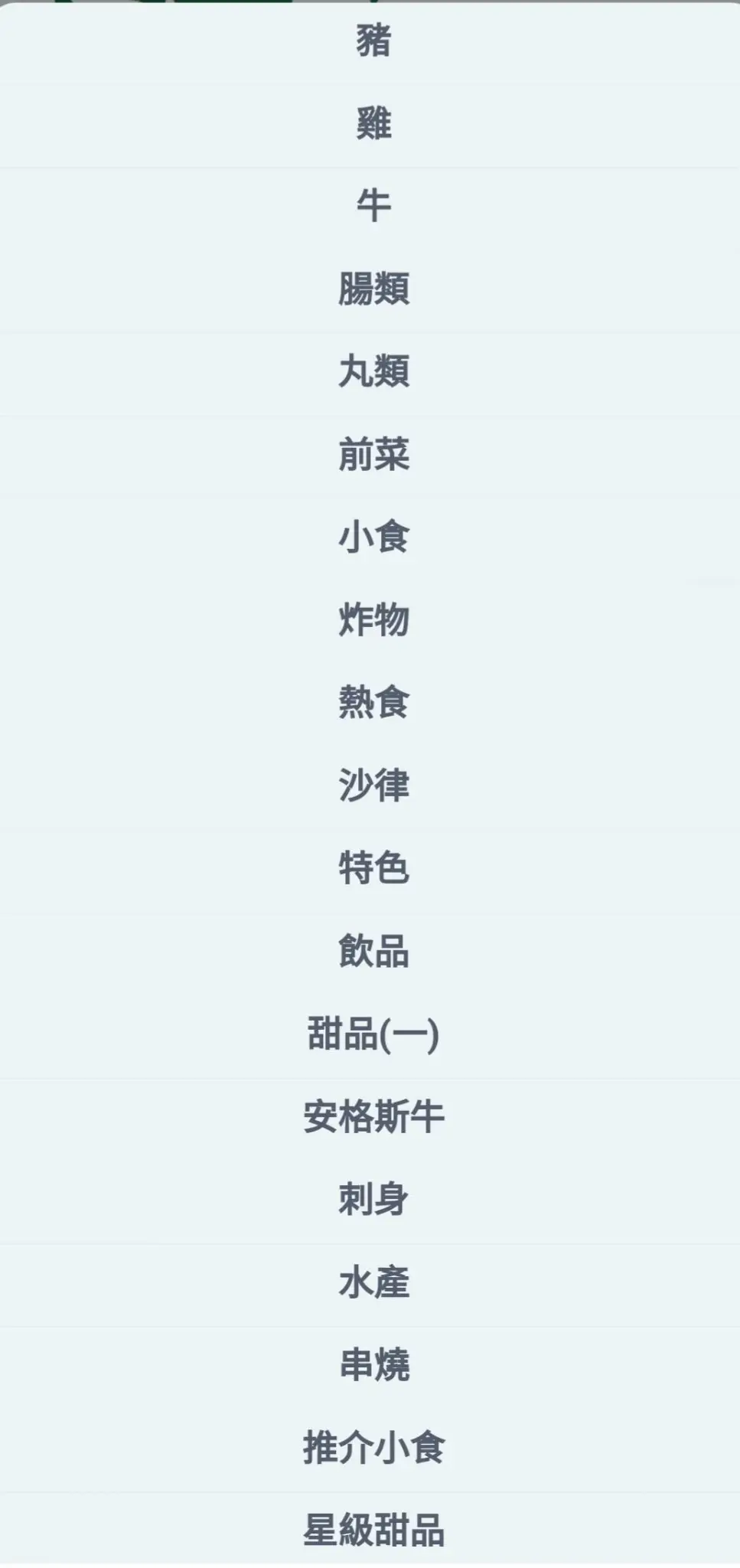740x1568 pixels.
Task: Open the 小食 category
Action: [x=373, y=537]
